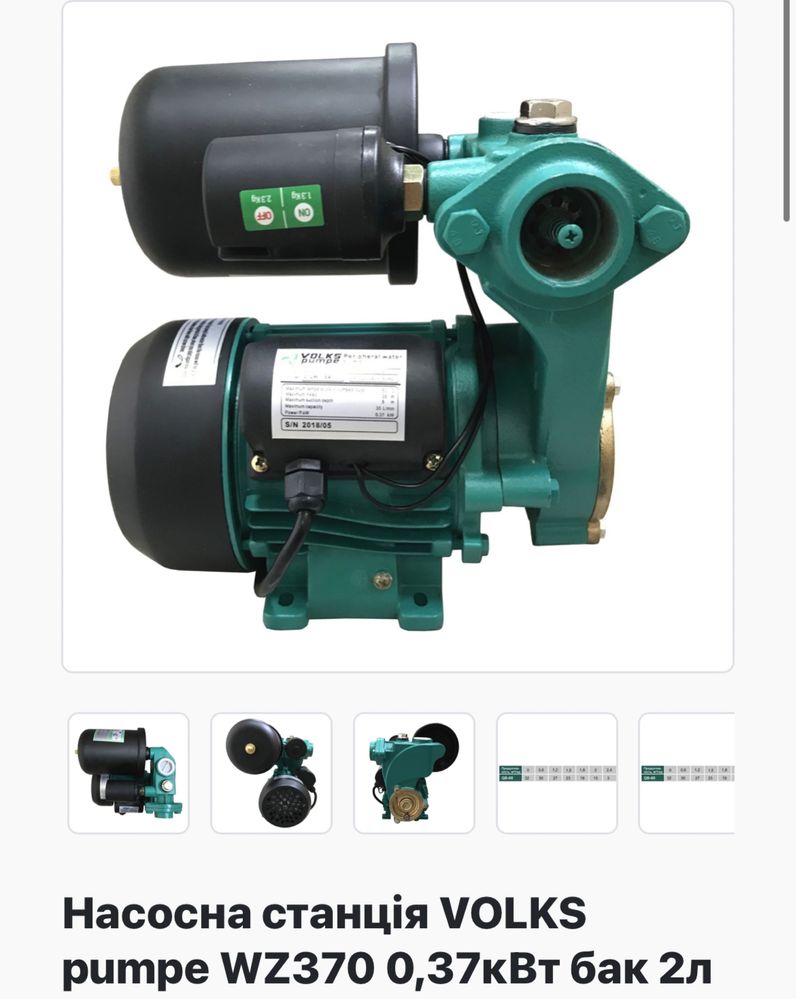Screen dimensions: 796x999
Task: Select the first thumbnail showing pump side view
Action: point(128,772)
